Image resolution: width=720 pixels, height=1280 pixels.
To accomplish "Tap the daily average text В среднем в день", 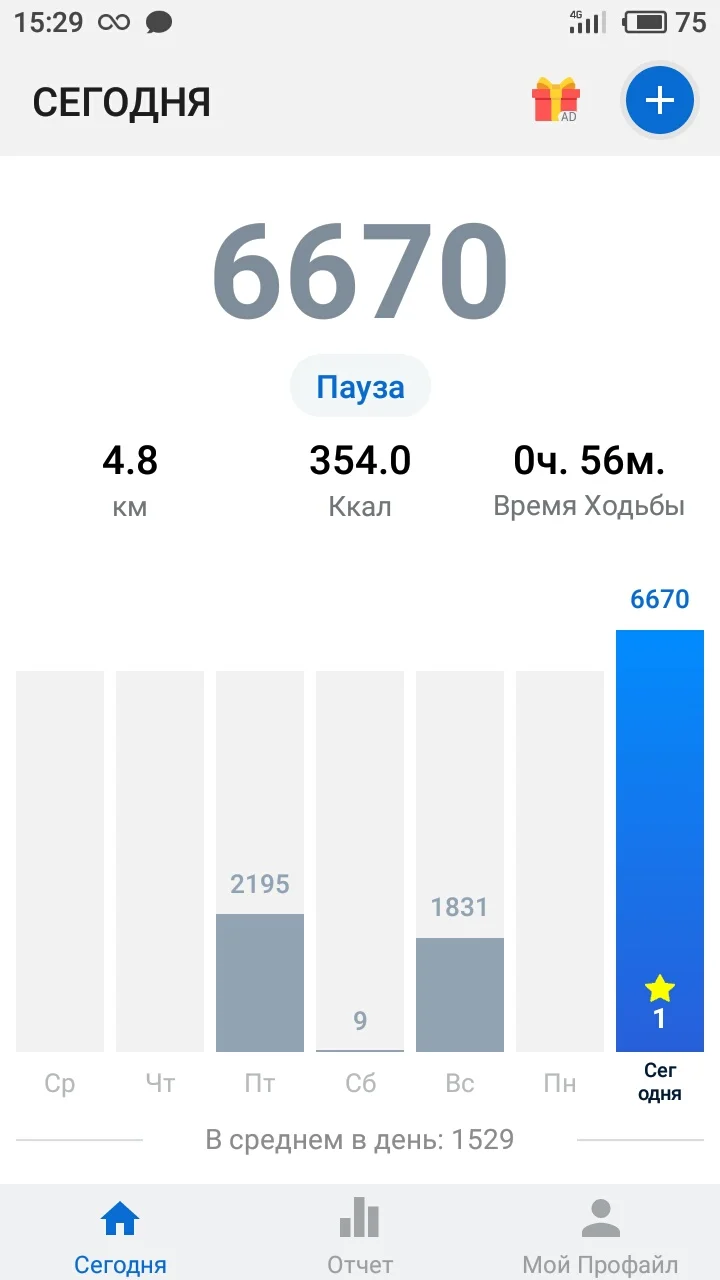I will 360,1139.
